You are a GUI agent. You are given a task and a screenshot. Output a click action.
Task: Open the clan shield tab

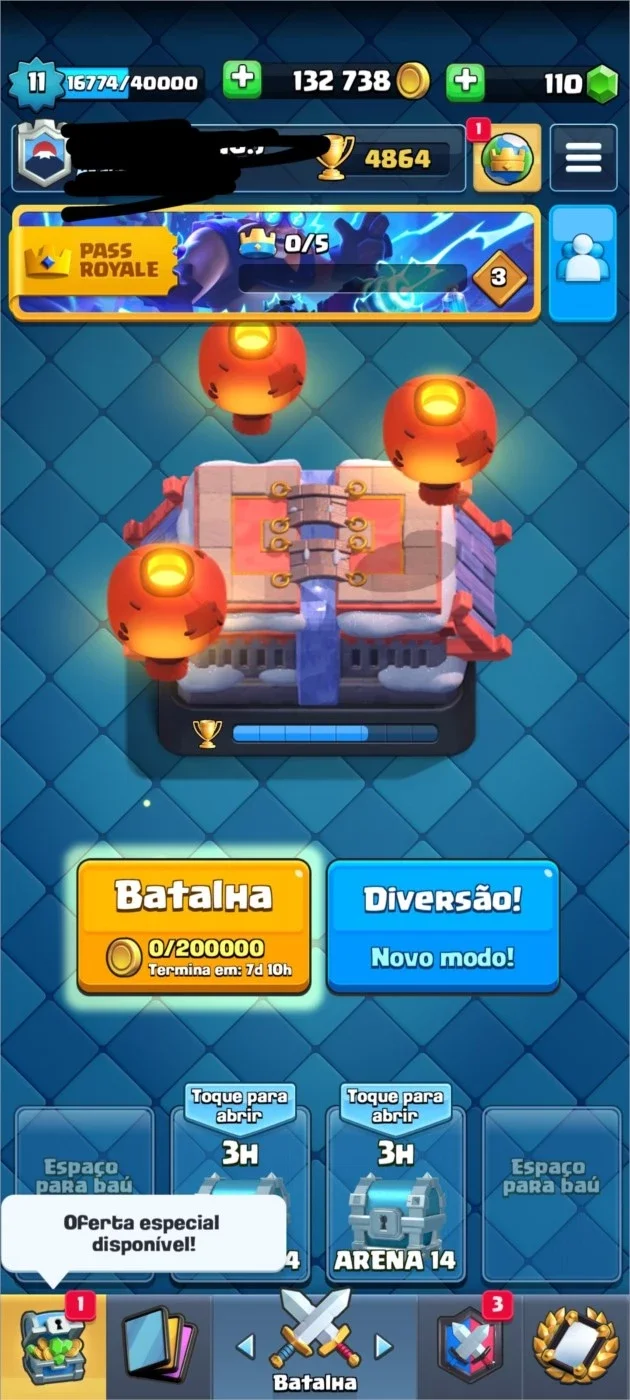point(471,1347)
